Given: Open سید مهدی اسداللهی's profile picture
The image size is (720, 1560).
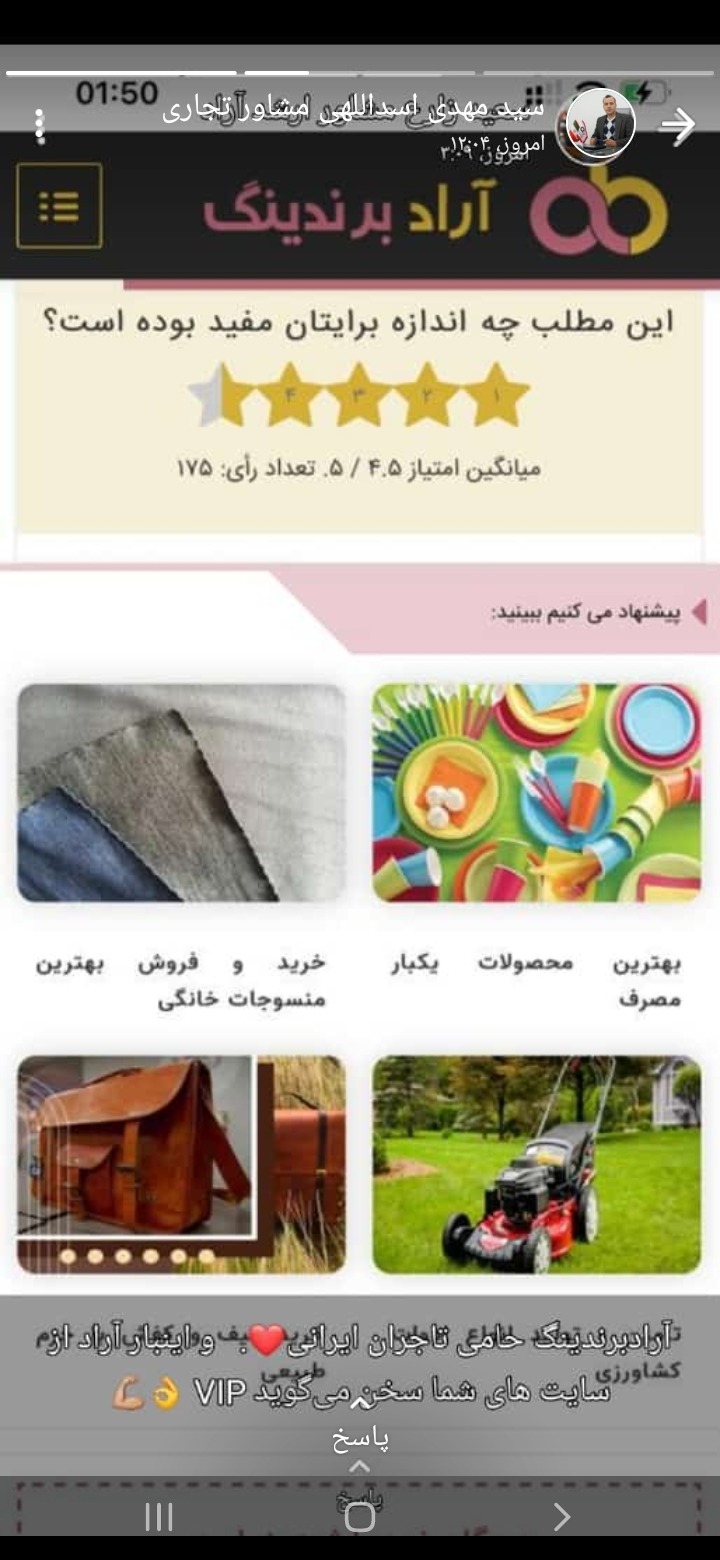Looking at the screenshot, I should [600, 126].
